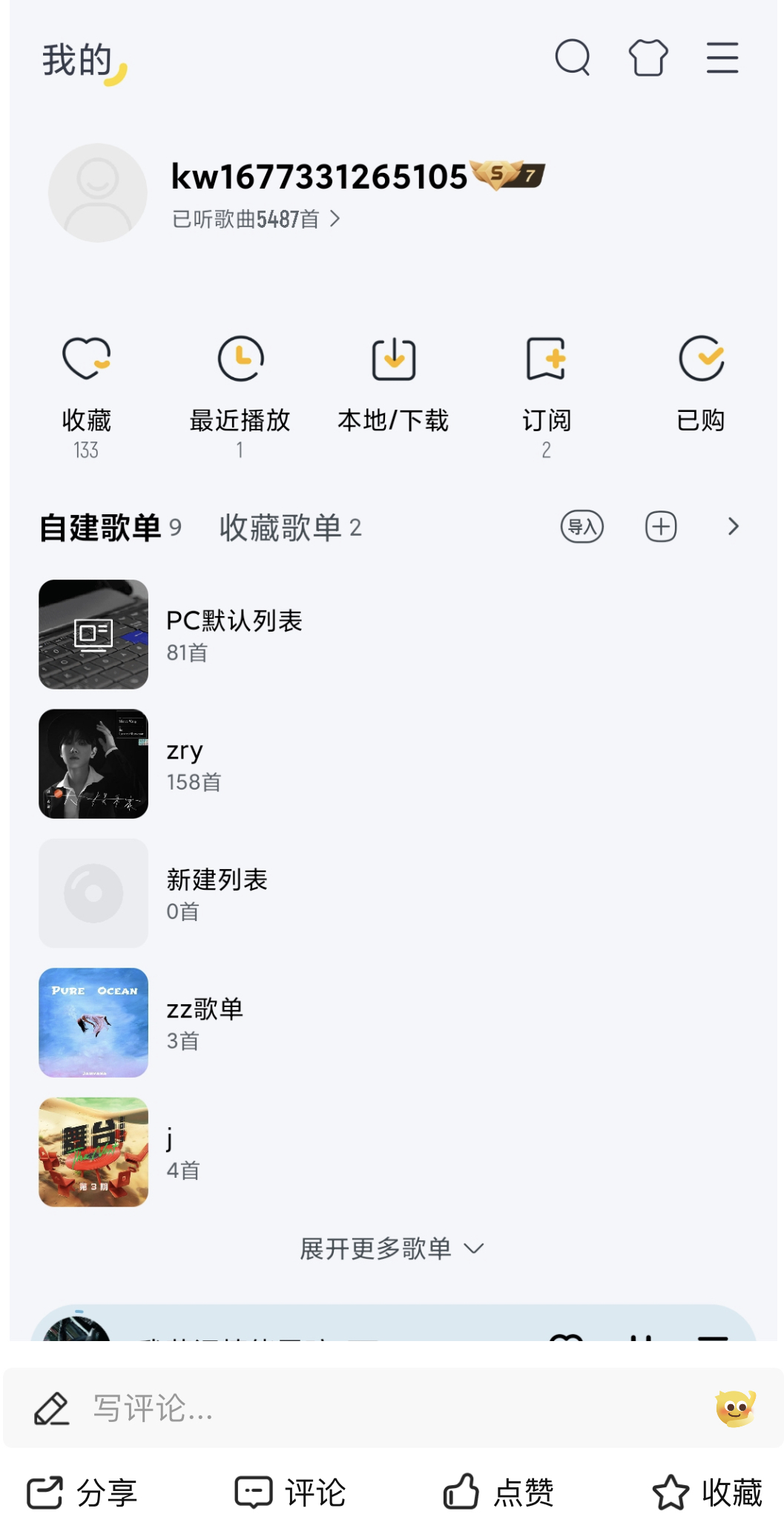Image resolution: width=784 pixels, height=1537 pixels.
Task: Tap the 导入 import playlist button
Action: click(582, 527)
